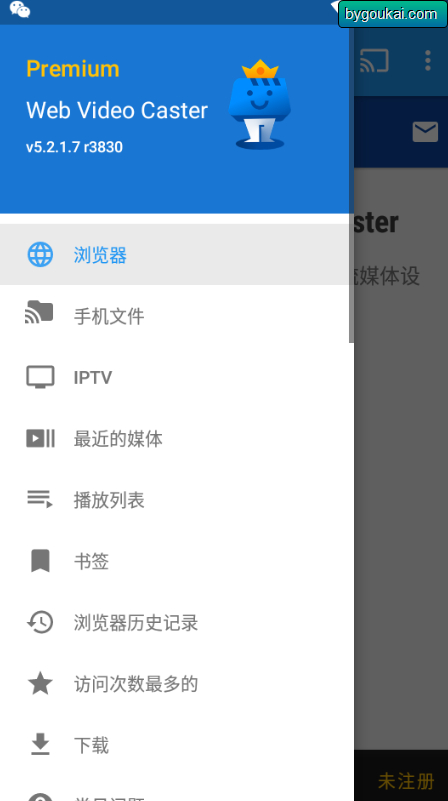Open the 浏览器 browser menu item
Image resolution: width=448 pixels, height=801 pixels.
click(x=177, y=254)
